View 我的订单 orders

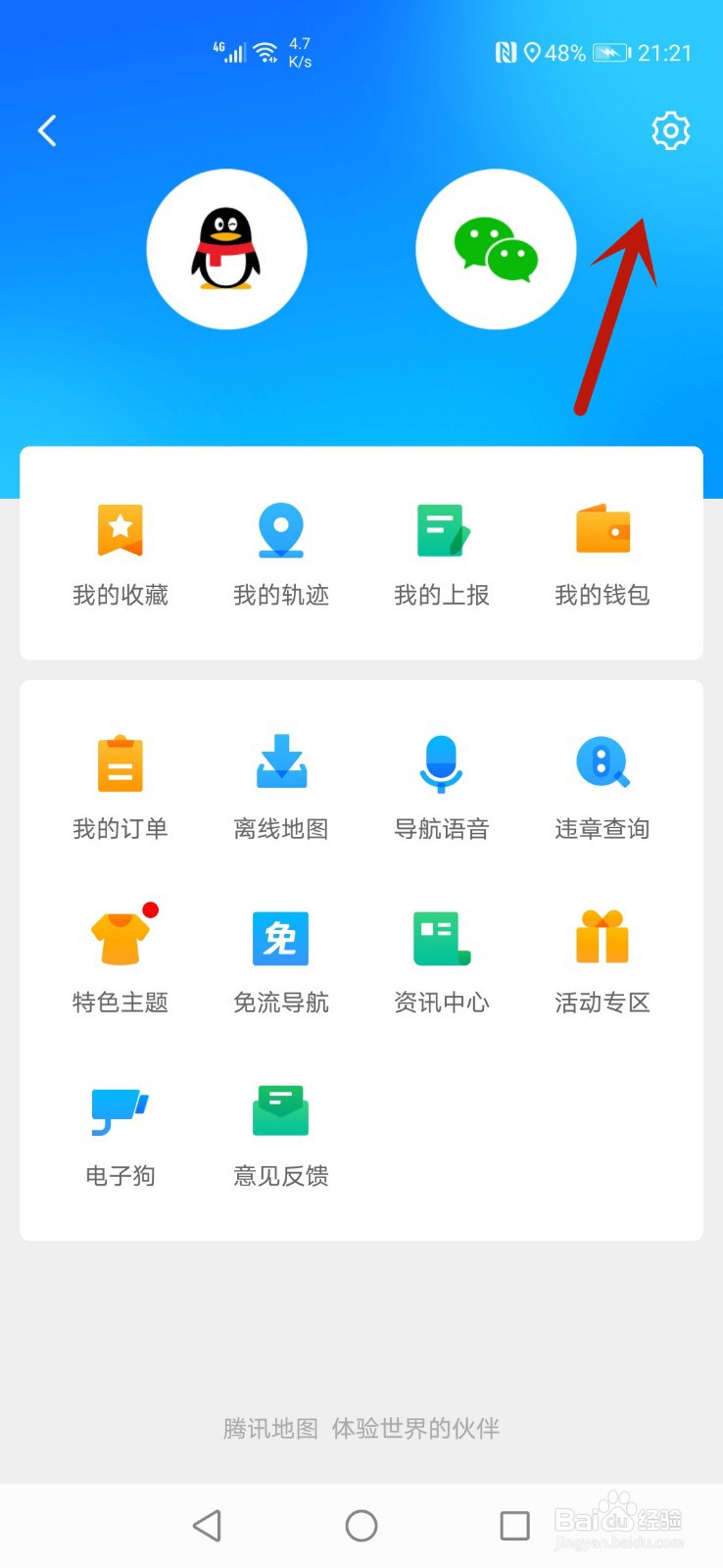pos(120,788)
